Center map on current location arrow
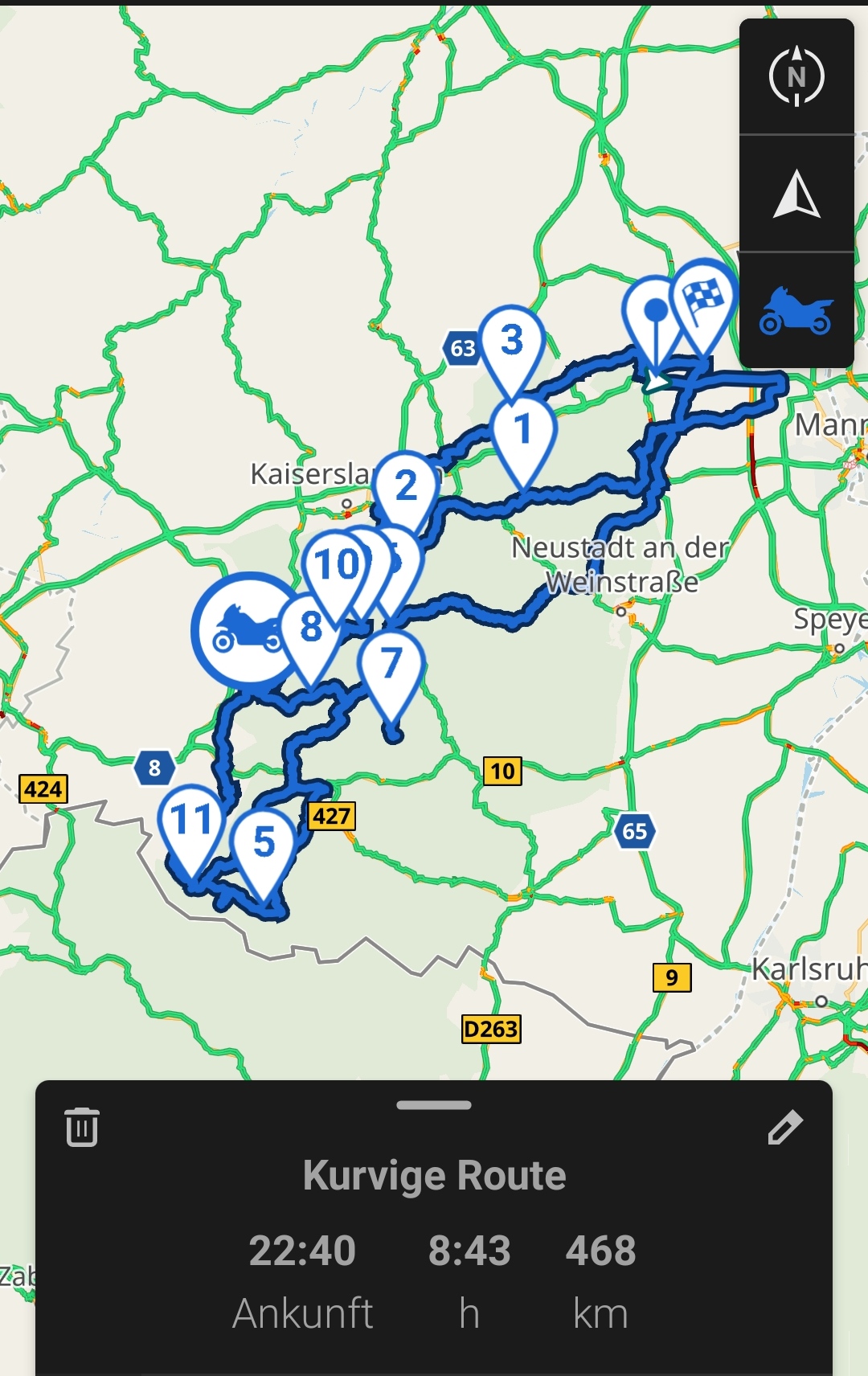Image resolution: width=868 pixels, height=1376 pixels. click(796, 195)
